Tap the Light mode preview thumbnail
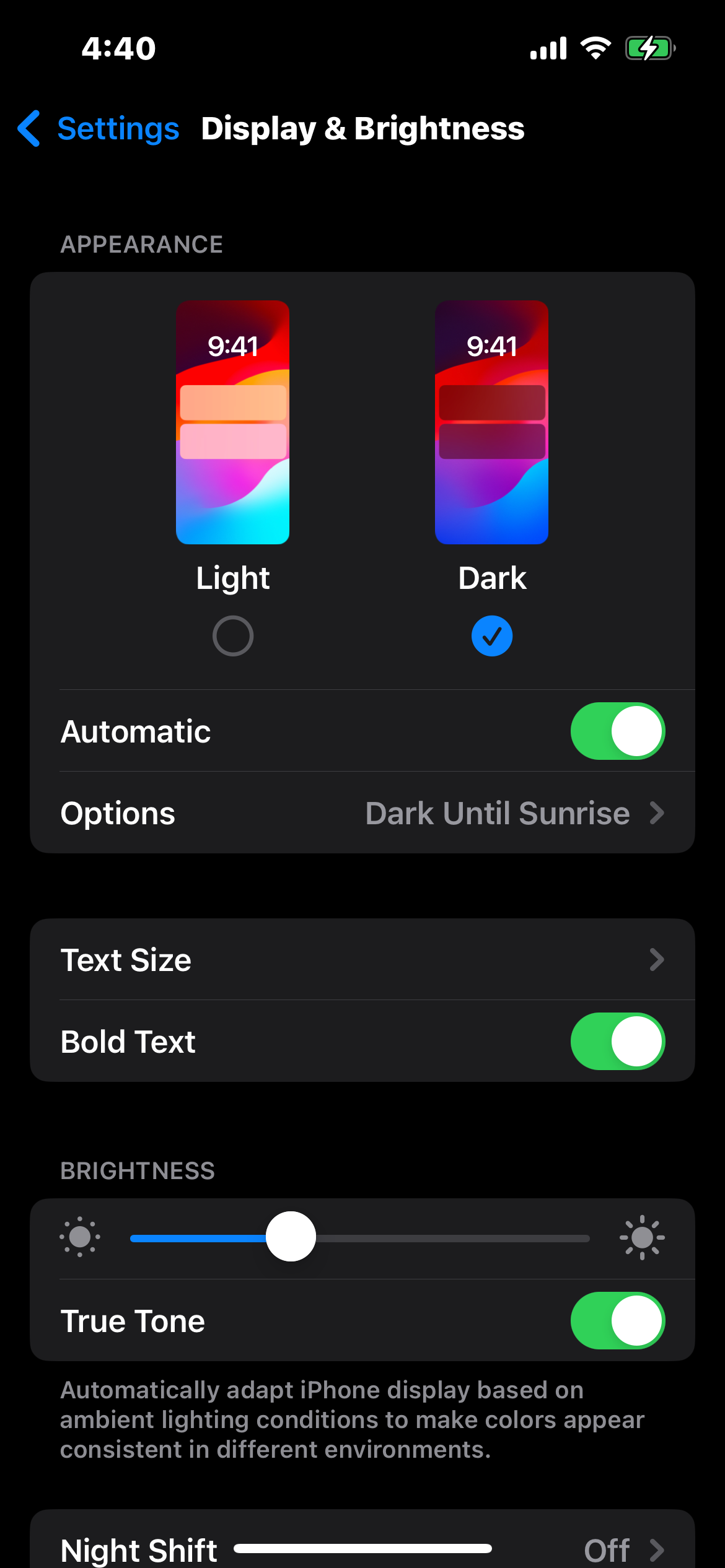 pos(232,422)
